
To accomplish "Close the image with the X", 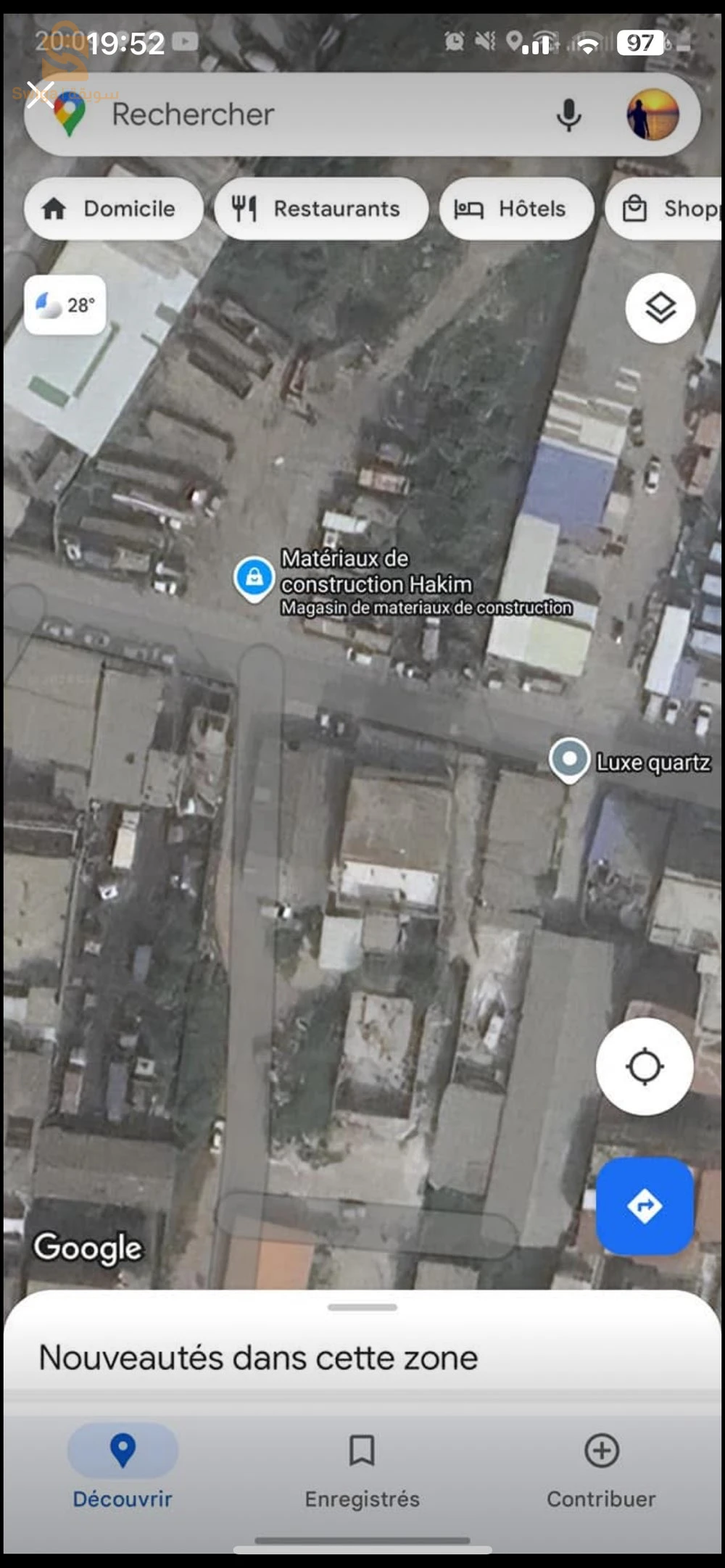I will [41, 94].
